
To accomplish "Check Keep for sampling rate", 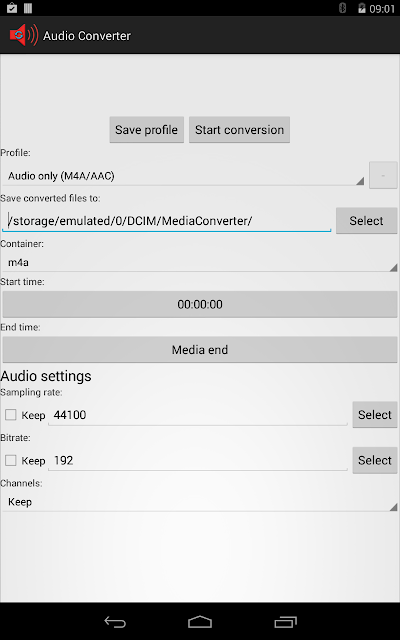I will [x=11, y=415].
